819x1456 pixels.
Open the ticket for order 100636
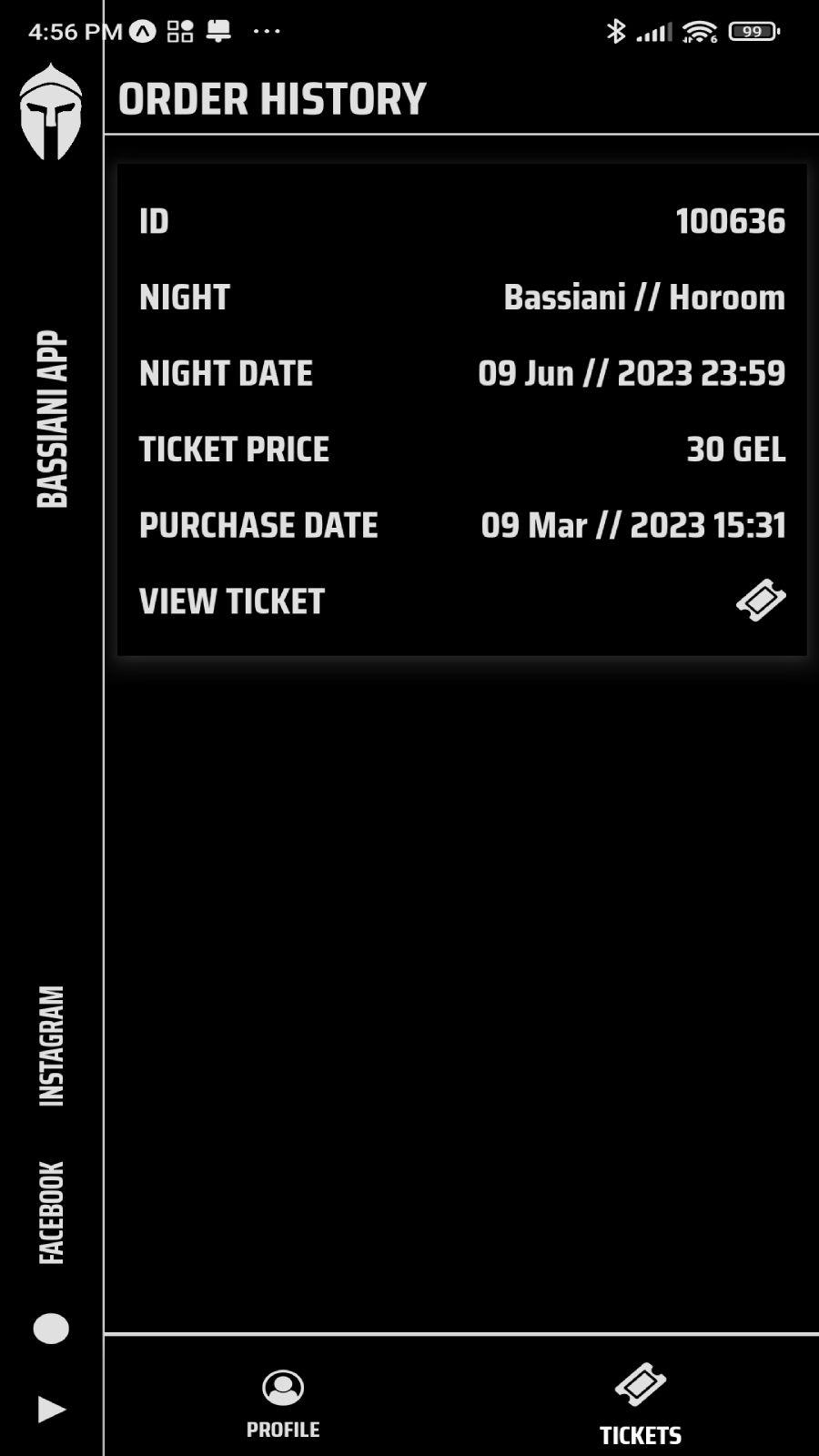(760, 601)
